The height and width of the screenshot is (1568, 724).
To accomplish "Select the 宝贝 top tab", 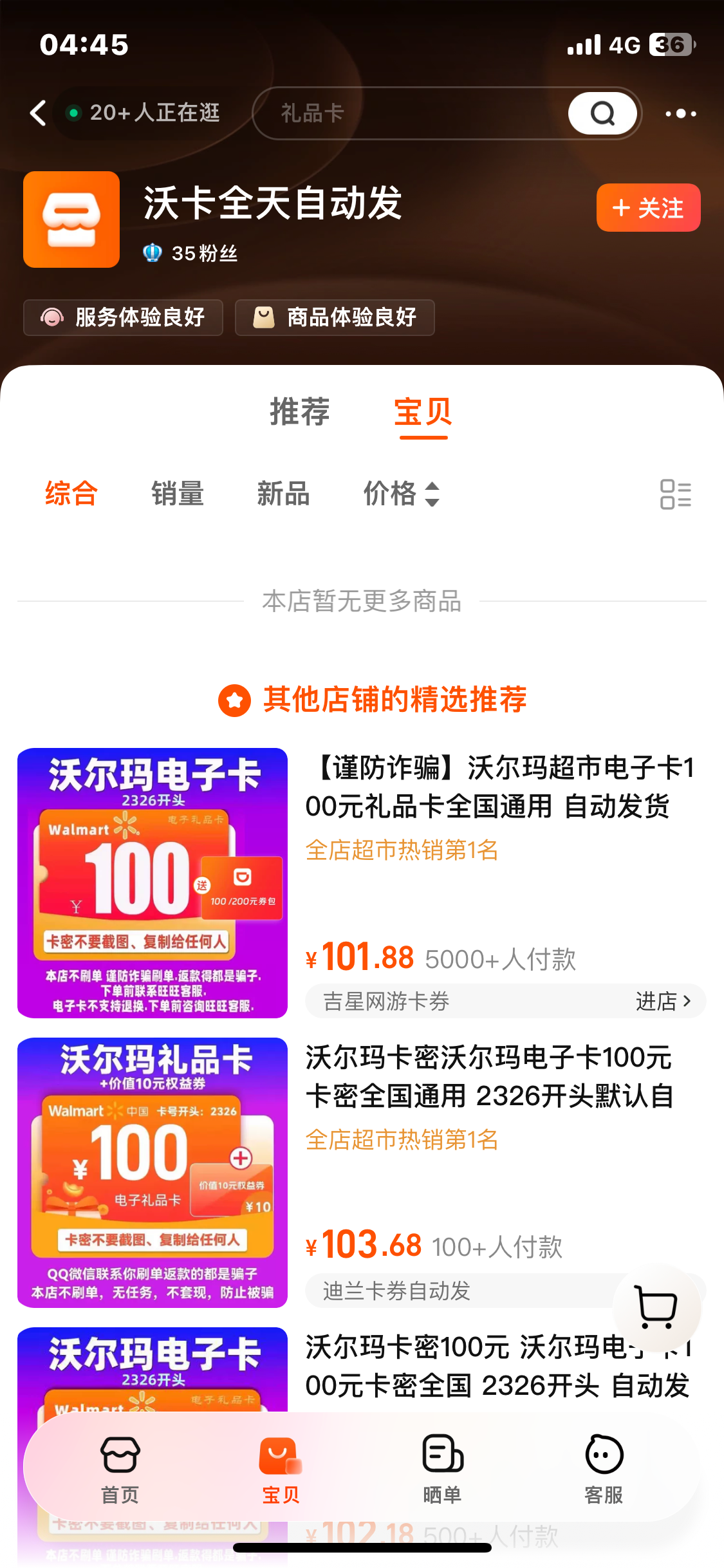I will [423, 412].
